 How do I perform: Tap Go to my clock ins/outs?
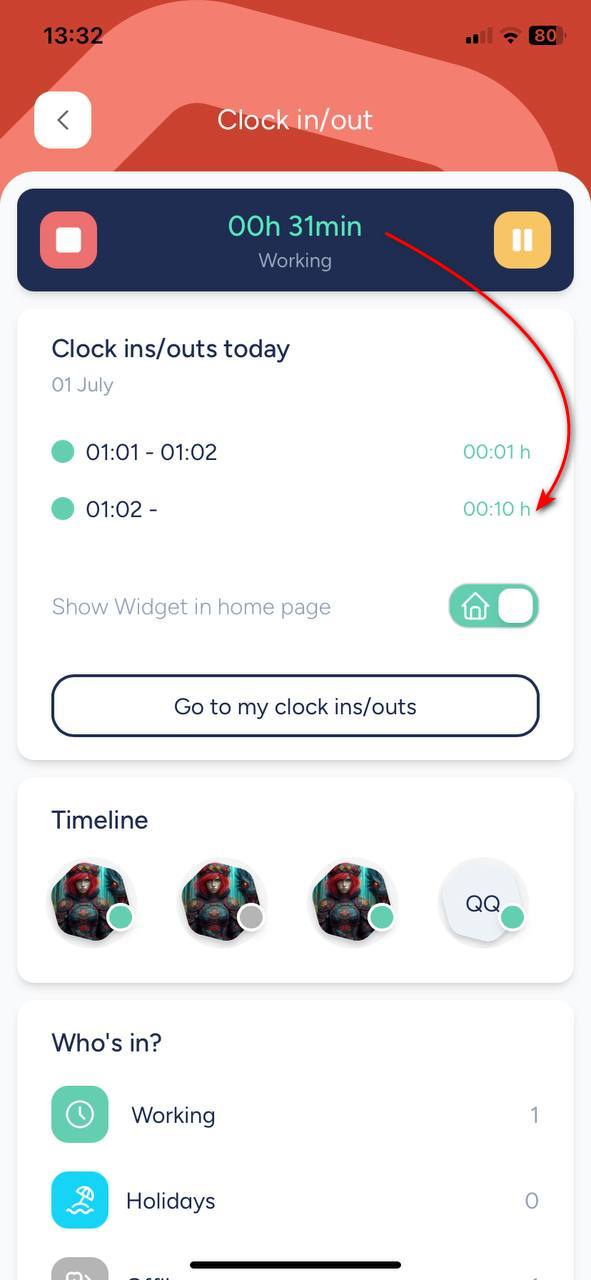[x=295, y=706]
